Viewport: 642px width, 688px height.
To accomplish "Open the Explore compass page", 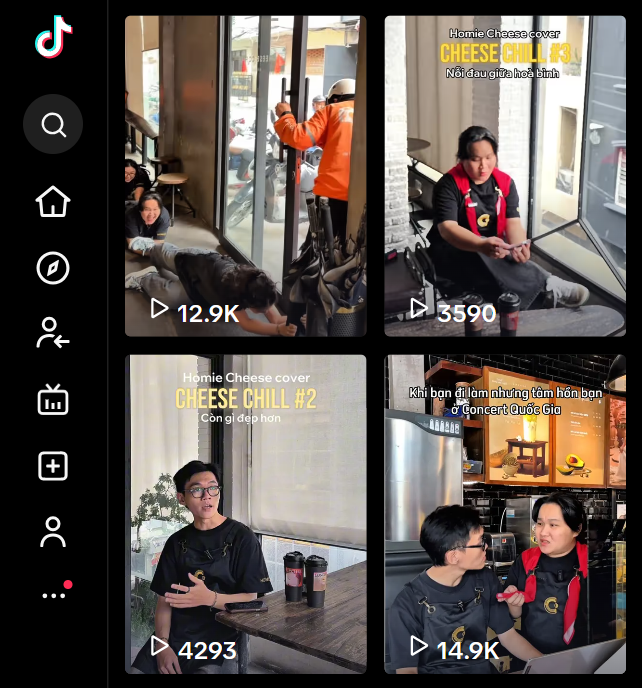I will point(53,268).
